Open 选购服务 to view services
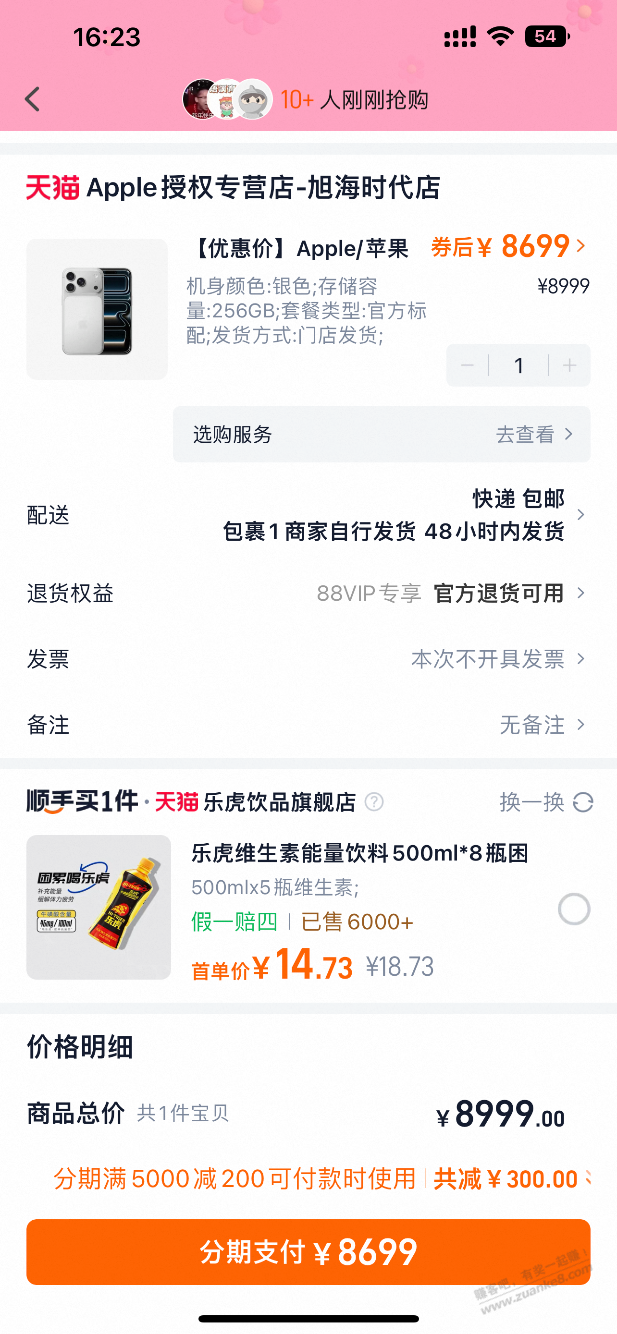Screen dimensions: 617x1334 point(381,434)
